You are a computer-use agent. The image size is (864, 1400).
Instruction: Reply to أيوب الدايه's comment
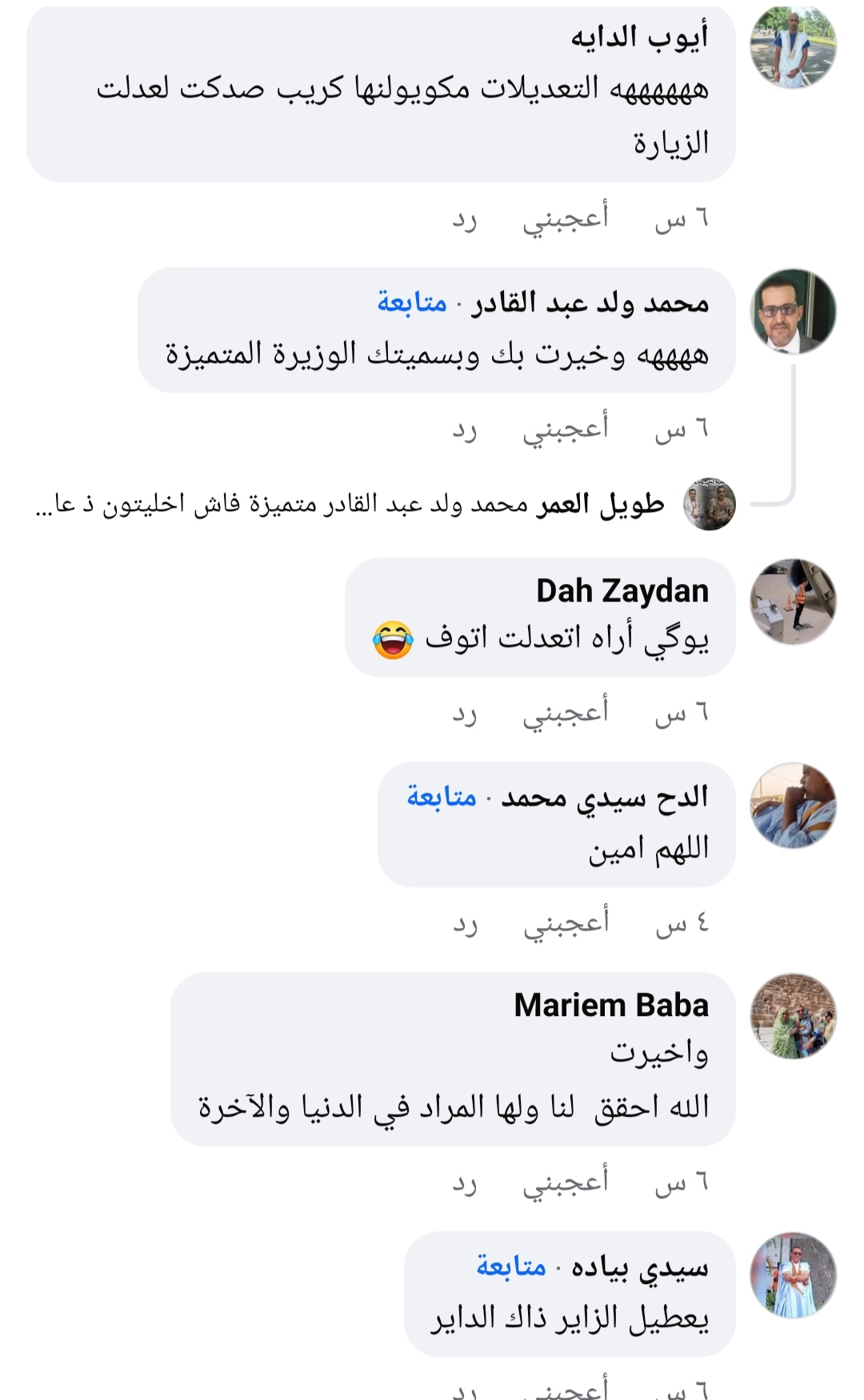click(x=464, y=218)
